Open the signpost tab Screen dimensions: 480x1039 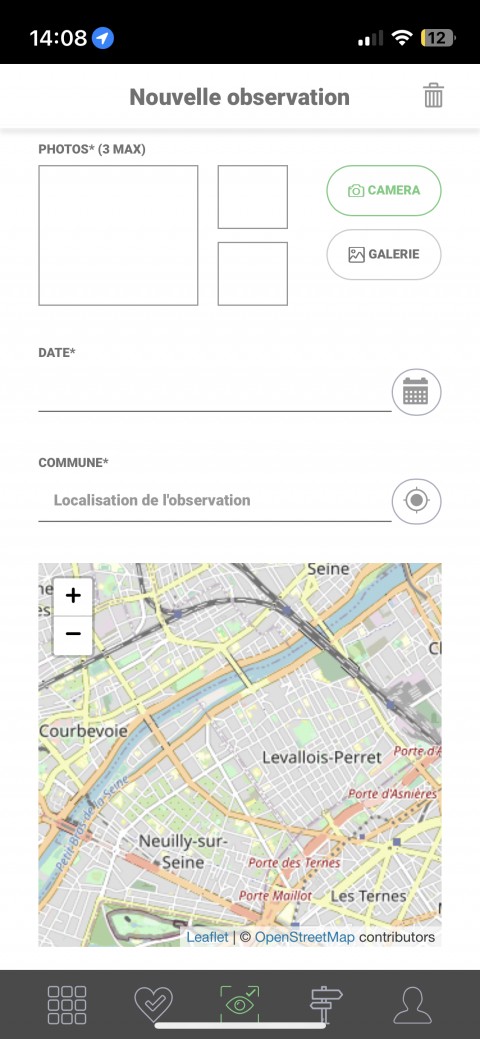[x=326, y=1005]
